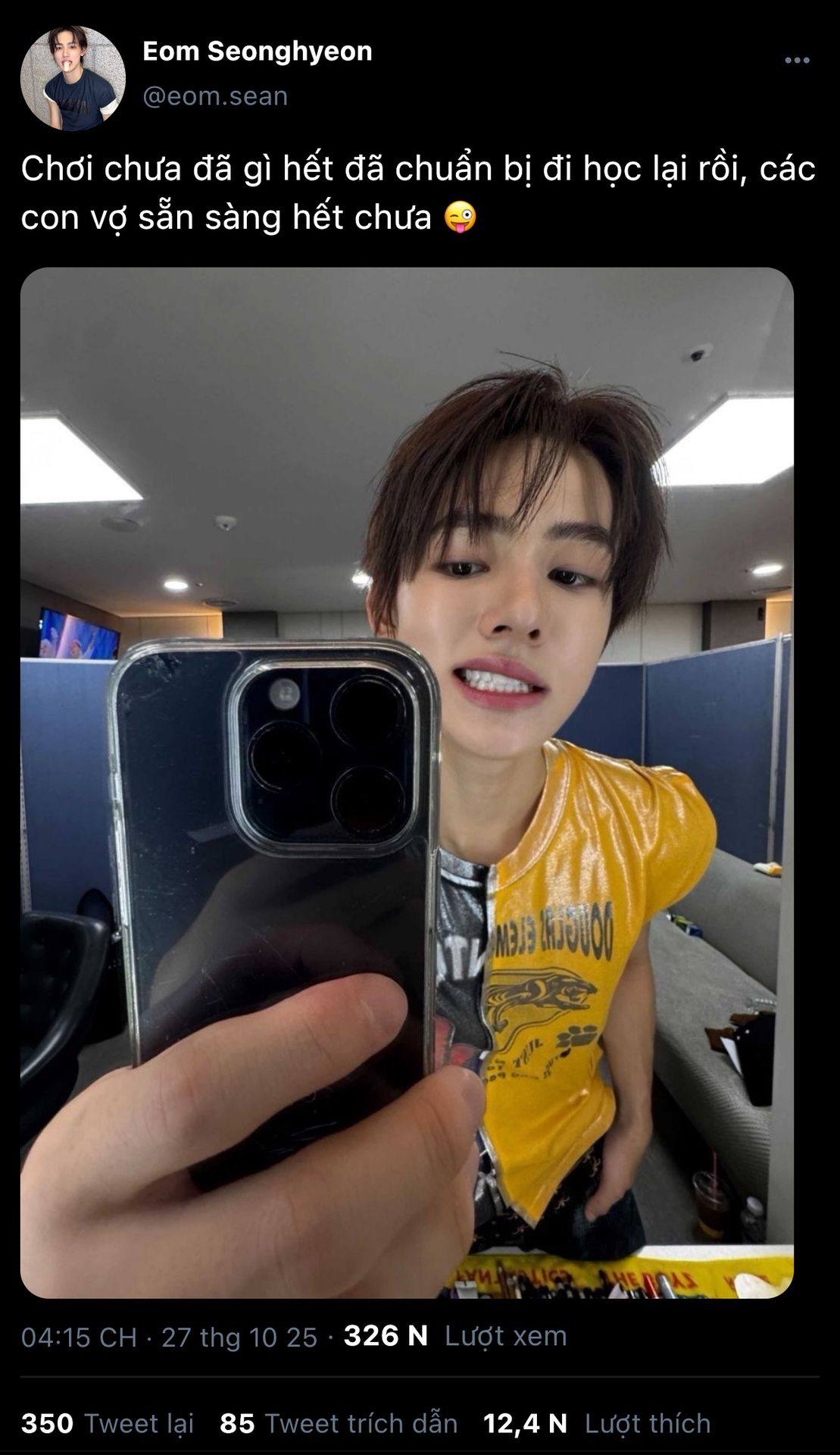View the 85 Tweet trích dẫn
Viewport: 840px width, 1455px height.
pyautogui.click(x=339, y=1423)
